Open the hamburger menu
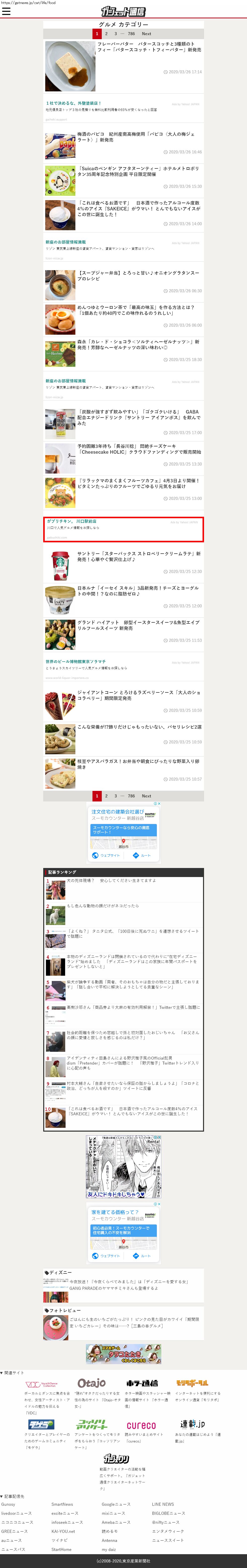The width and height of the screenshot is (247, 1568). pyautogui.click(x=6, y=12)
